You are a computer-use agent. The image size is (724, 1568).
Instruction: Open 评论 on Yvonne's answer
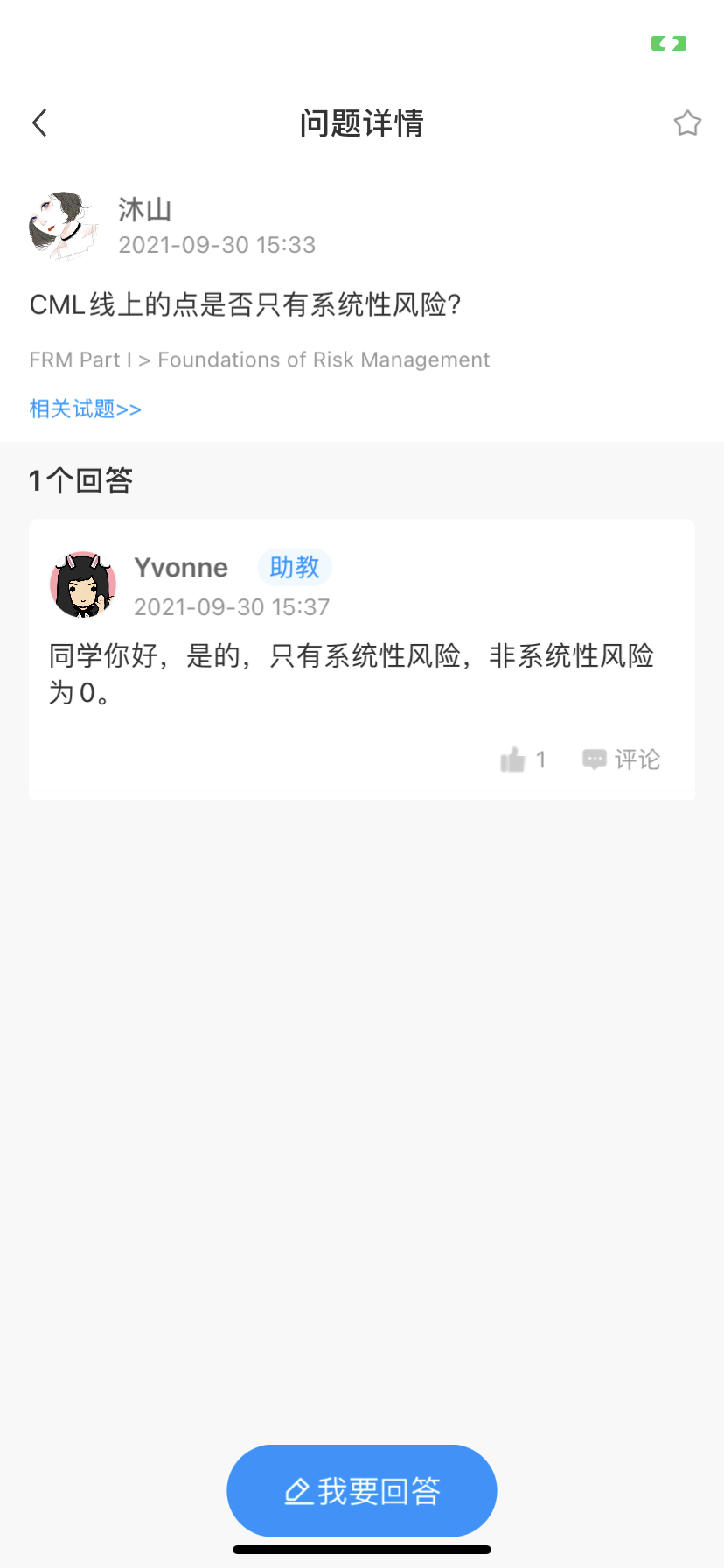pyautogui.click(x=622, y=759)
